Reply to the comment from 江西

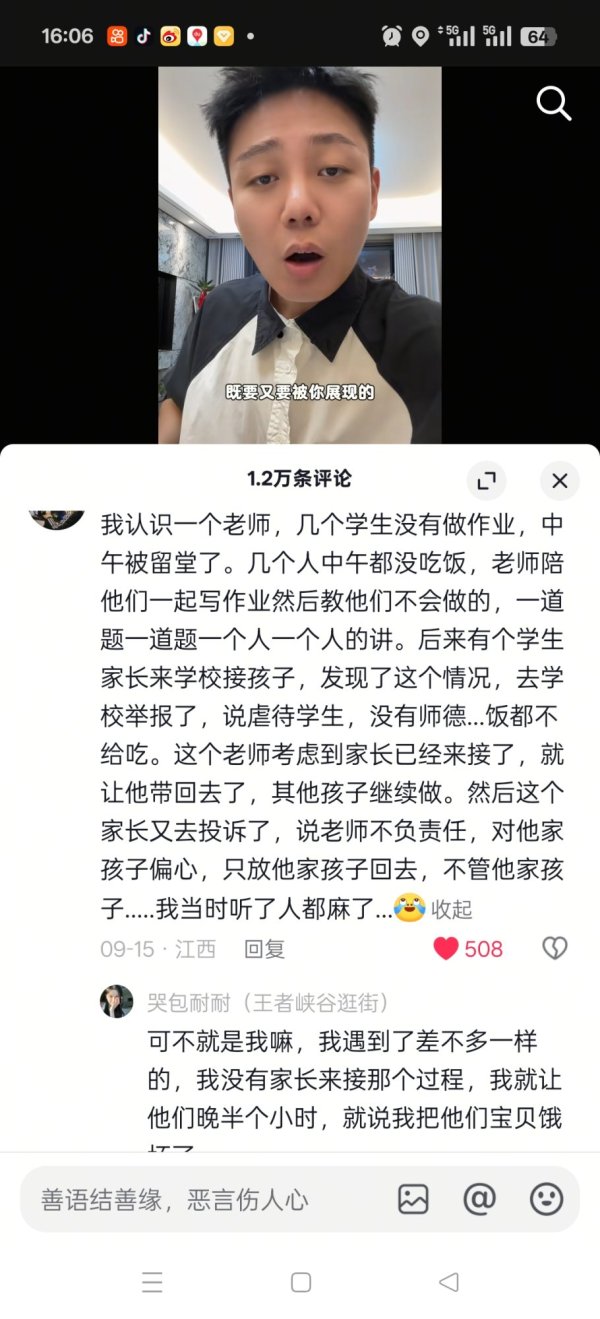[x=265, y=949]
